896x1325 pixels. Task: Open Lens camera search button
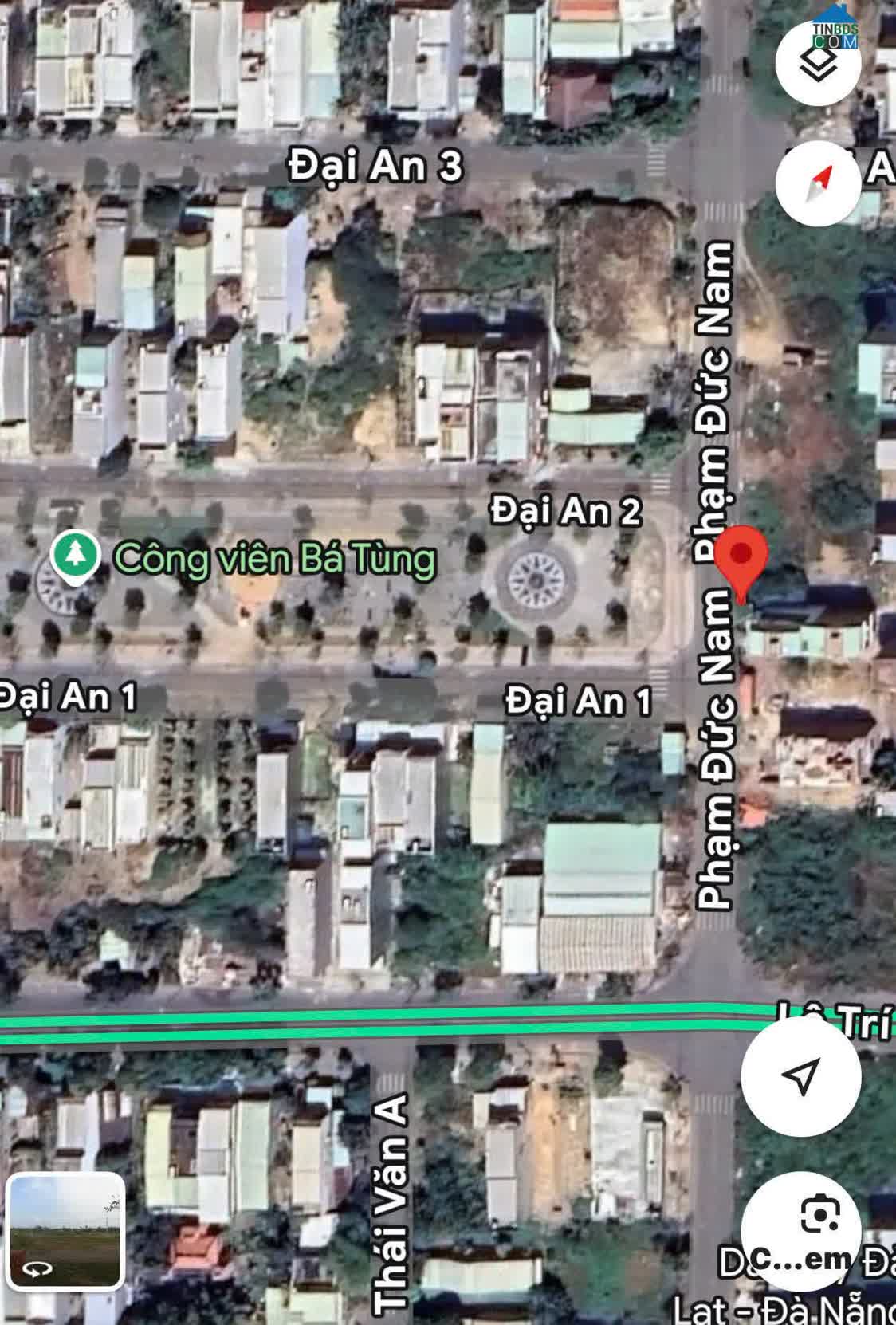tap(819, 1215)
